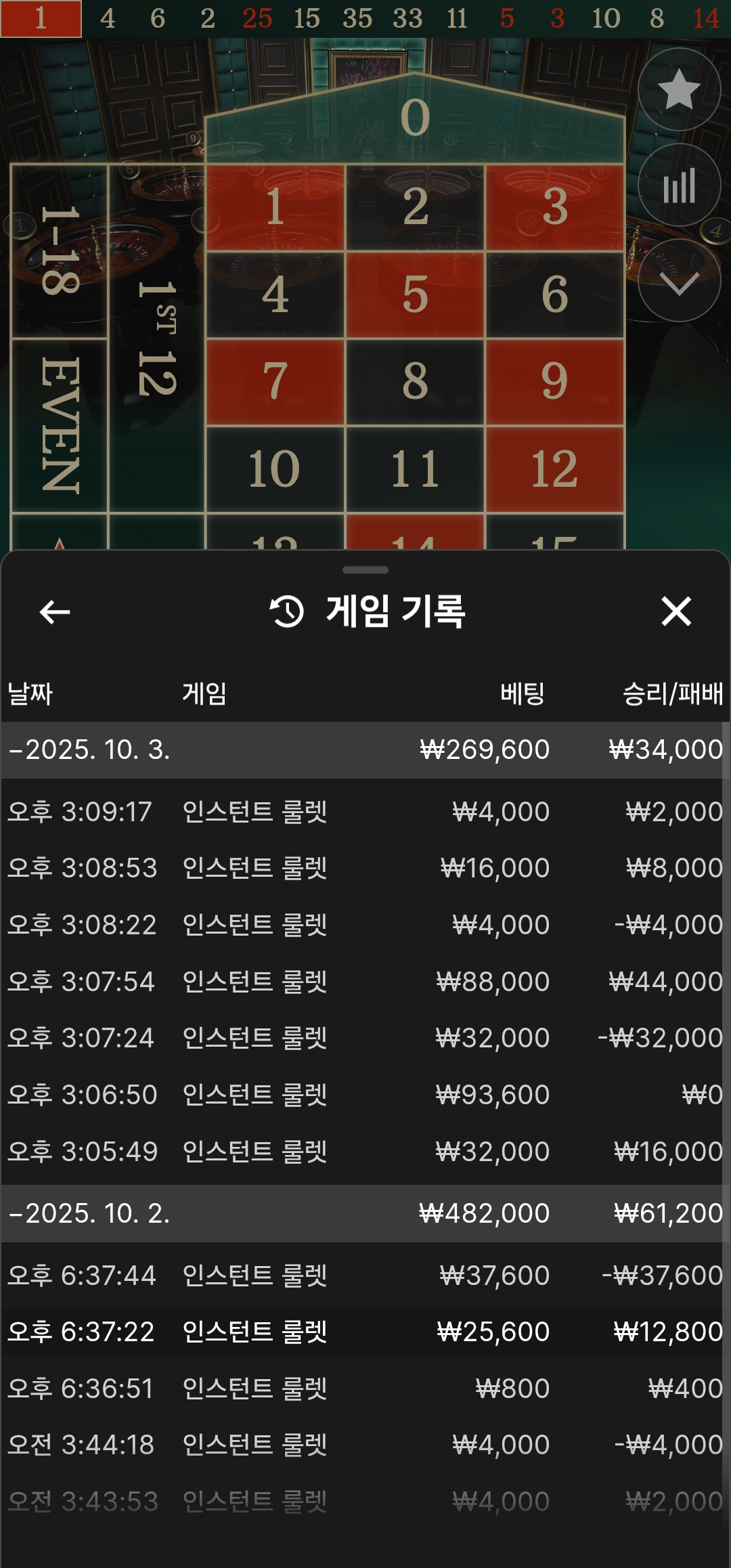Open the statistics bar chart button
This screenshot has width=731, height=1568.
click(679, 185)
